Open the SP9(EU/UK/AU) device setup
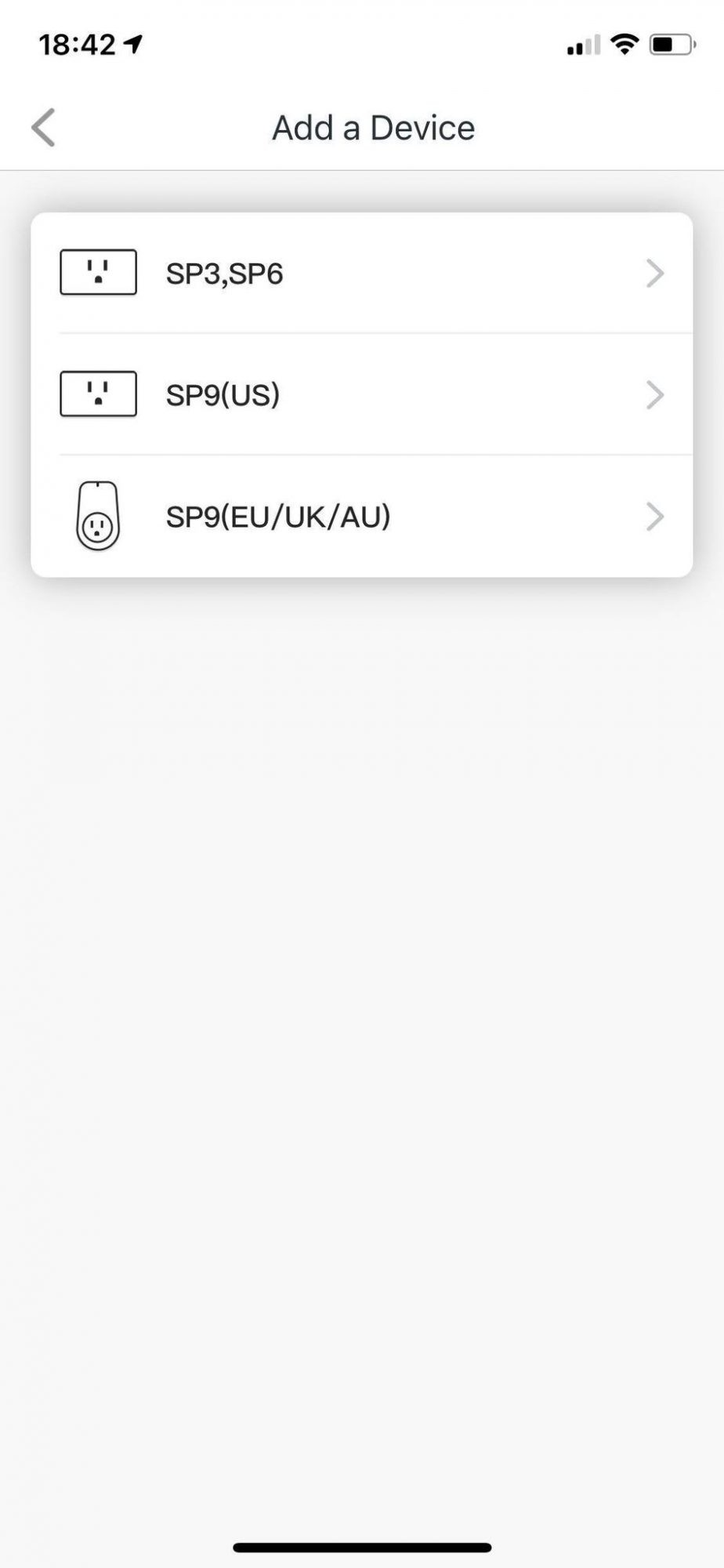724x1568 pixels. 362,517
